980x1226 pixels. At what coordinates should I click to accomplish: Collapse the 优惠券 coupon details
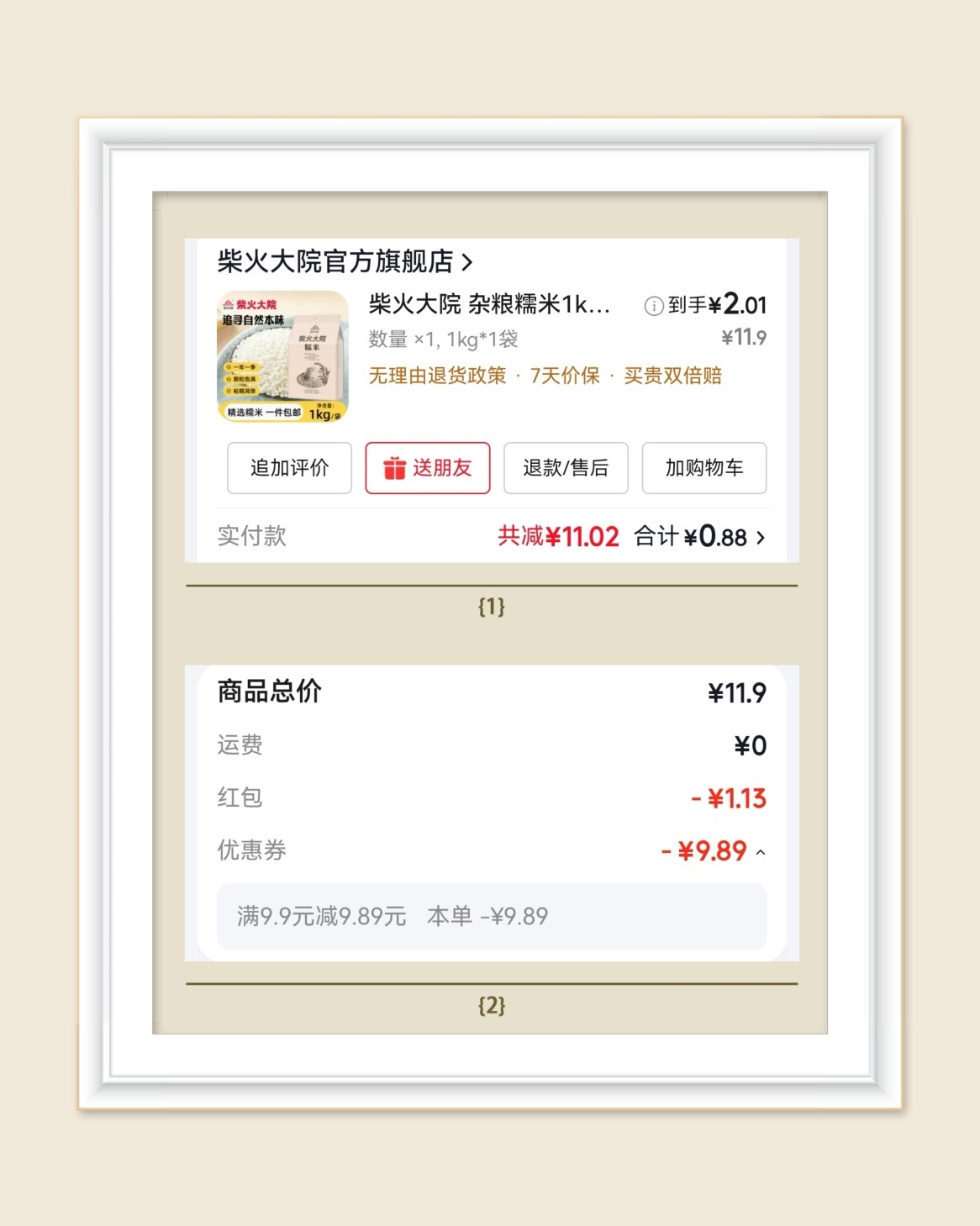762,851
